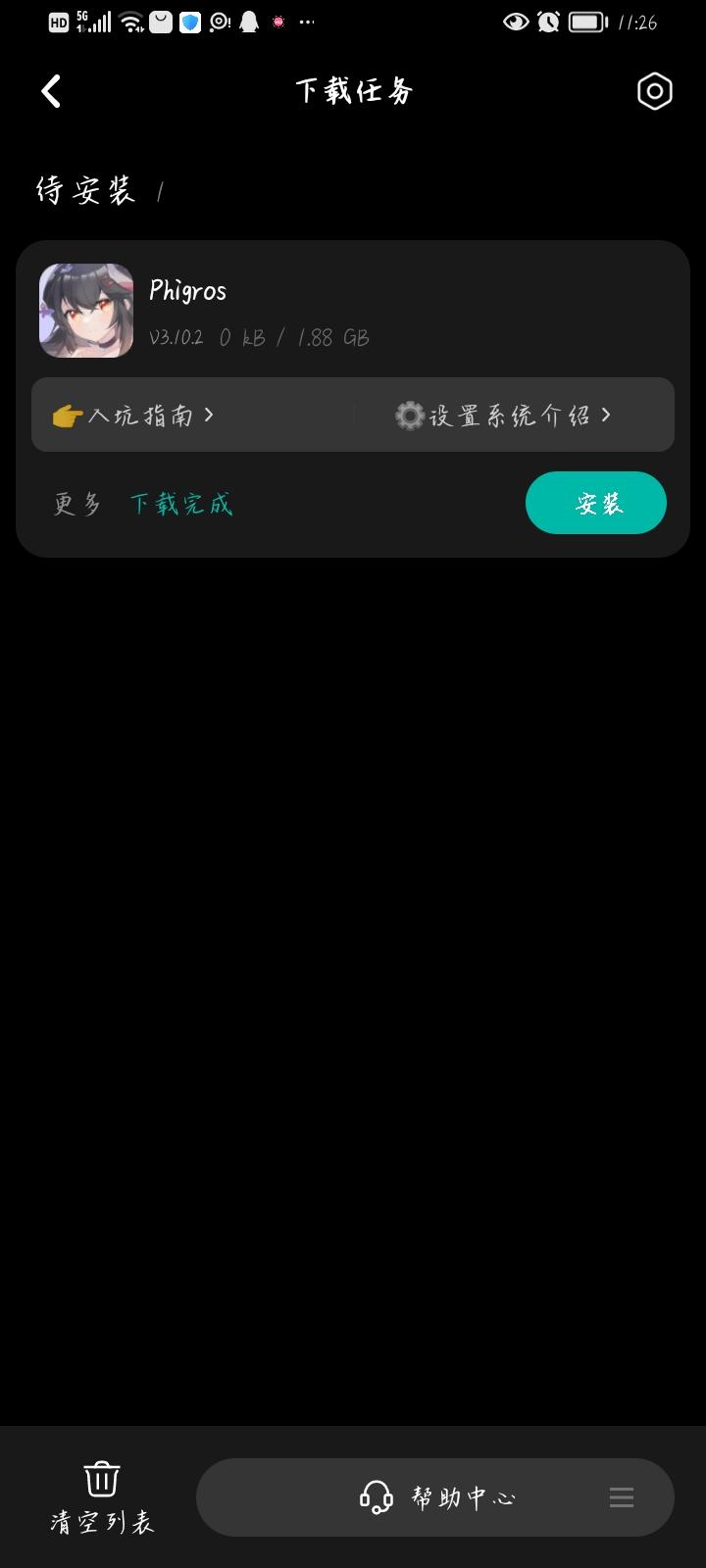Expand the 入坑指南 guide chevron
Image resolution: width=706 pixels, height=1568 pixels.
[209, 415]
